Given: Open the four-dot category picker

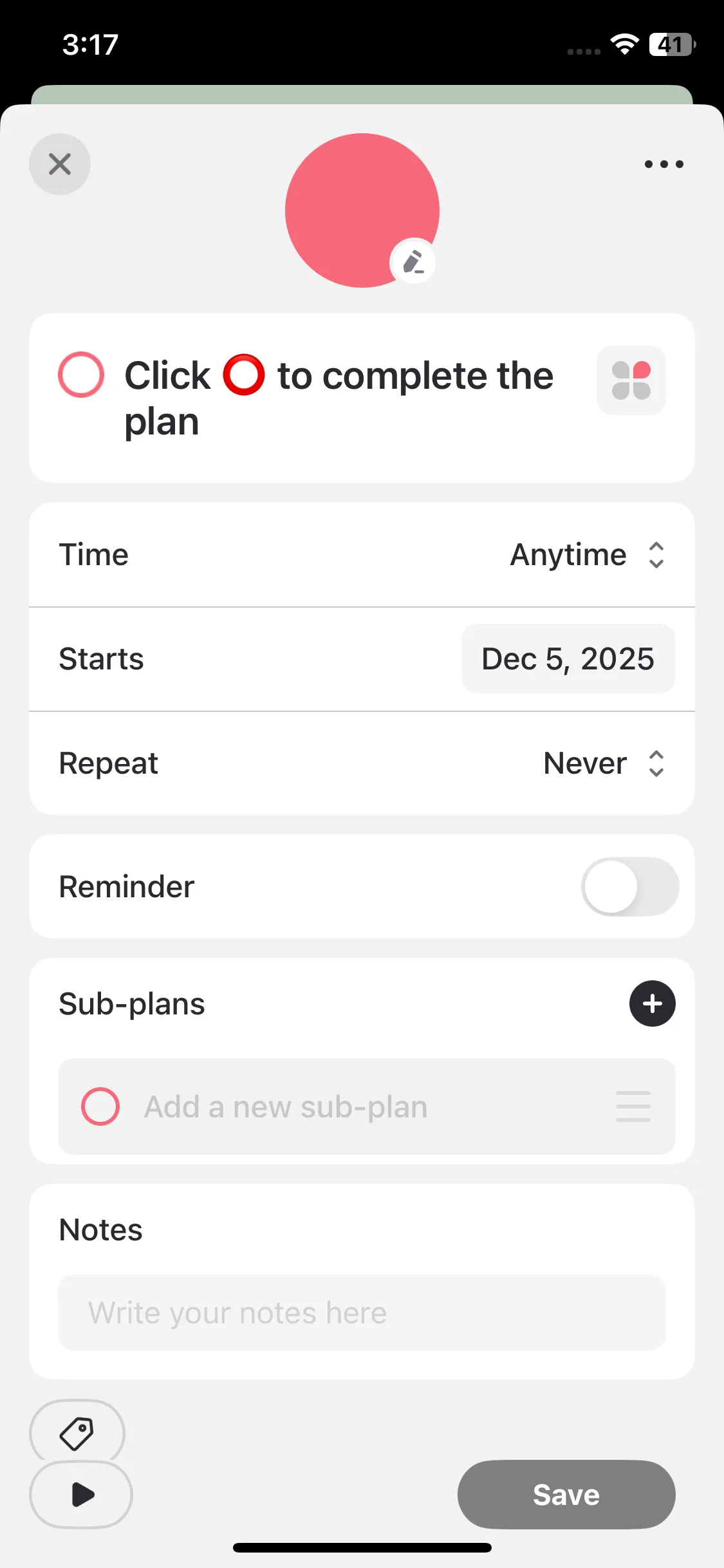Looking at the screenshot, I should (x=631, y=380).
